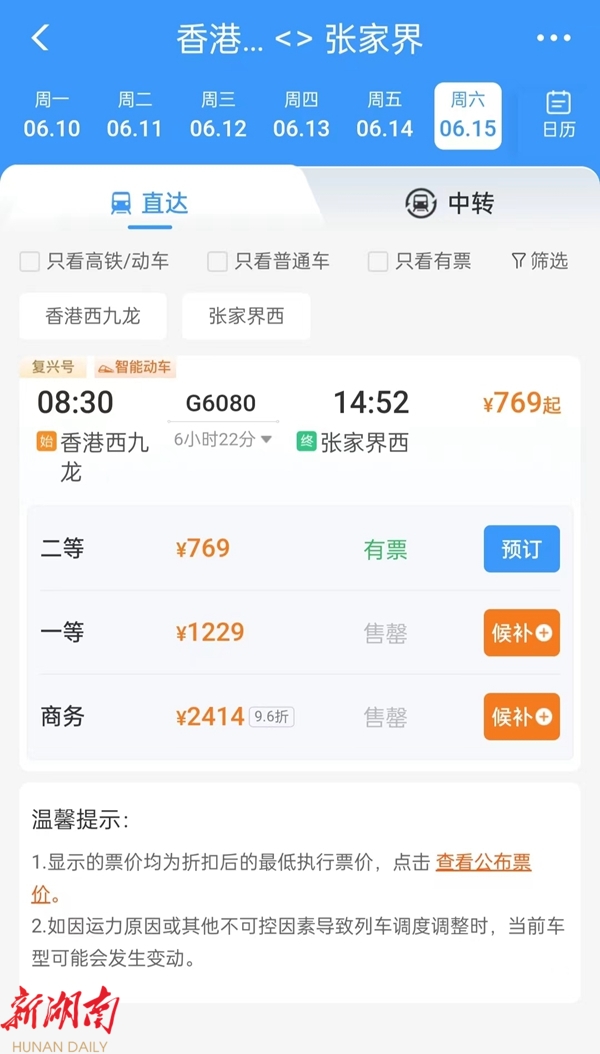This screenshot has height=1054, width=600.
Task: Select the date 周一 06.10
Action: click(52, 115)
